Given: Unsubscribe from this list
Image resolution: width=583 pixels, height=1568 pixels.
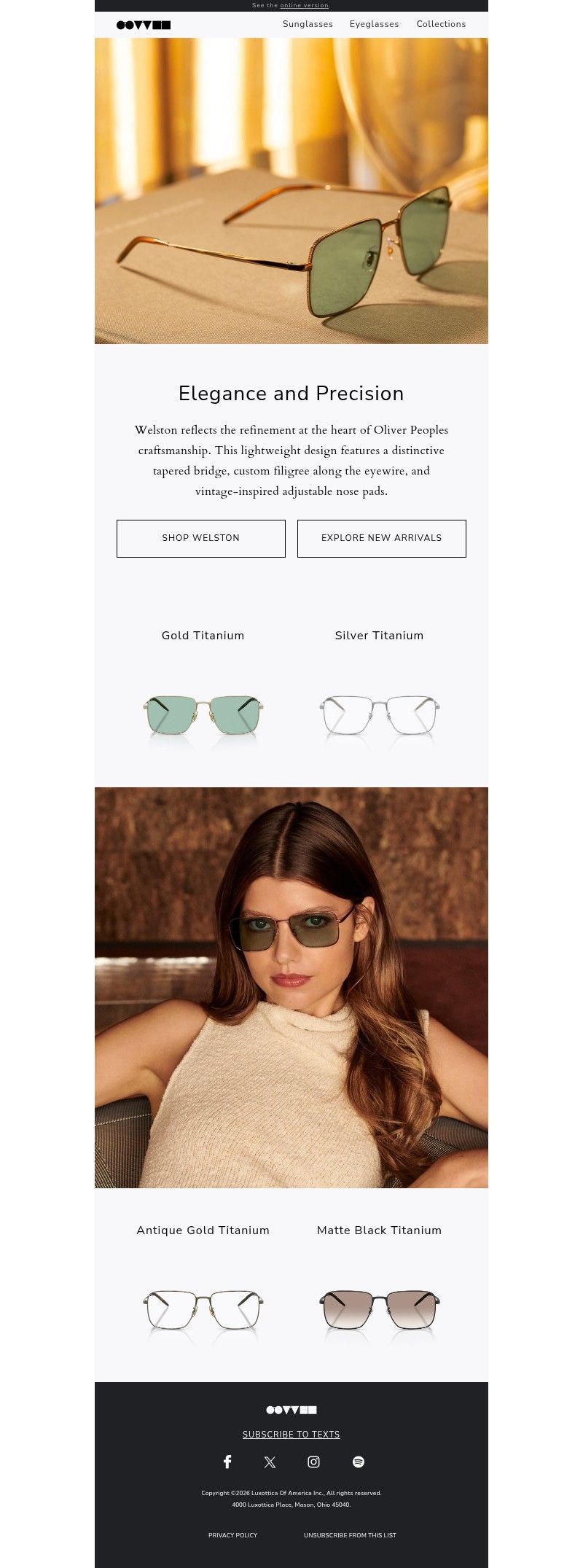Looking at the screenshot, I should [350, 1534].
